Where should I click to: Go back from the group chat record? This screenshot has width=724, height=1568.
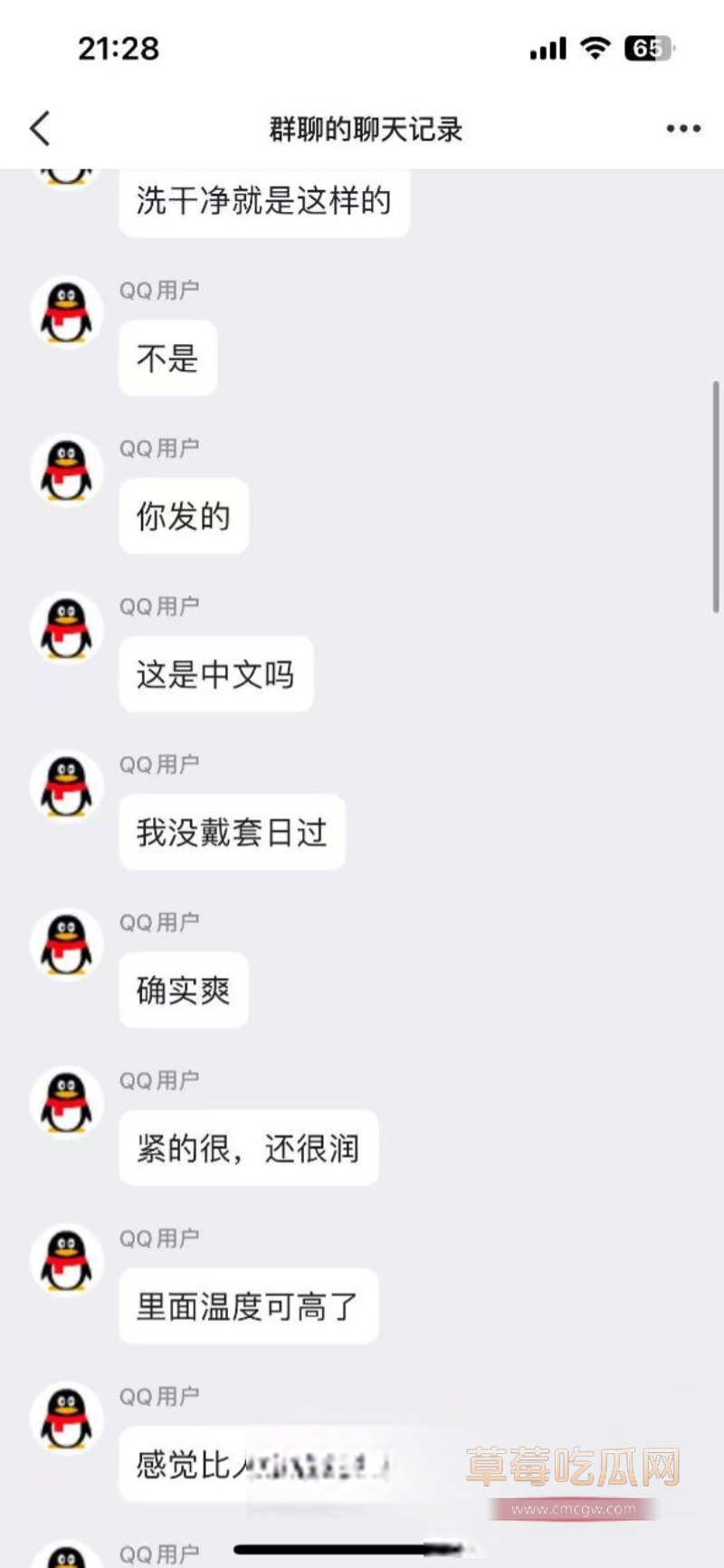[40, 129]
